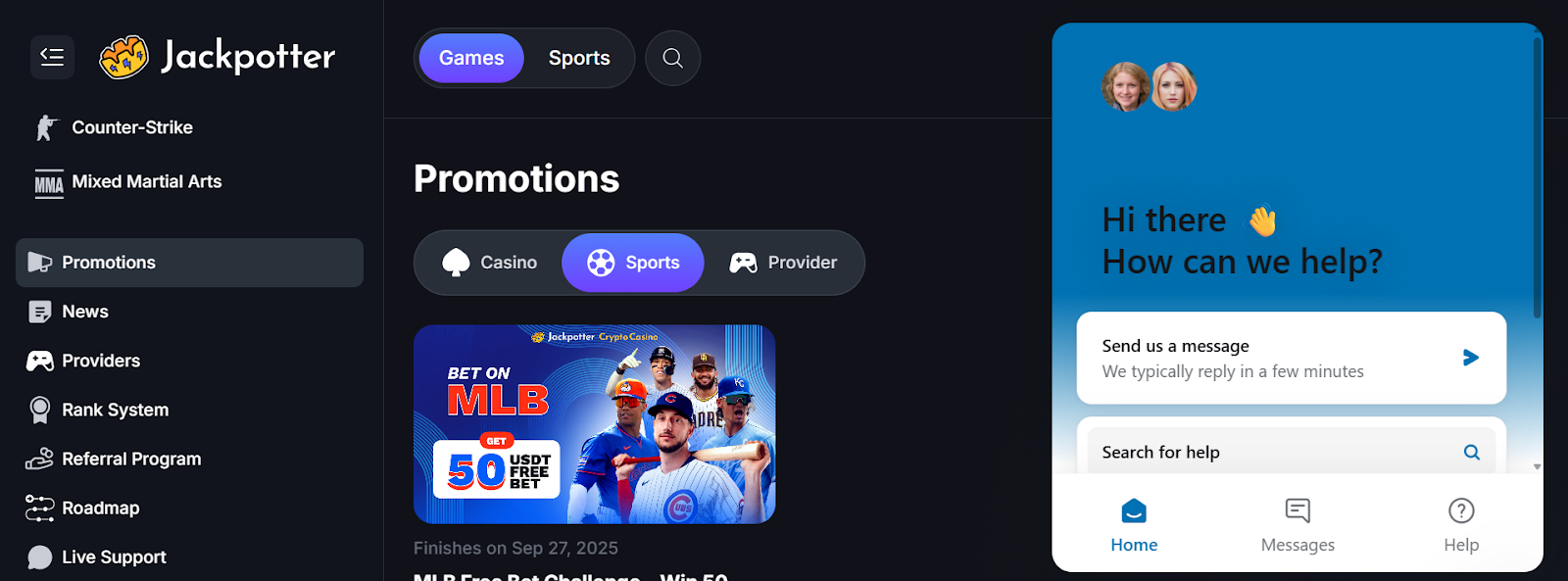Open the Help tab in chat widget

[x=1460, y=524]
